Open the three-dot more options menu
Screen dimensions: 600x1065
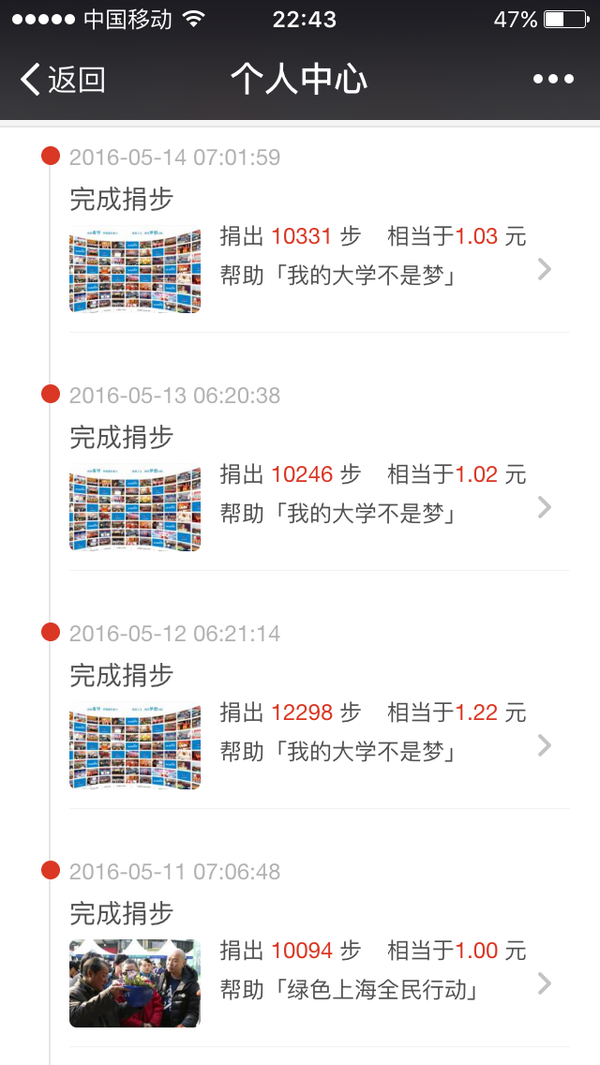[553, 79]
